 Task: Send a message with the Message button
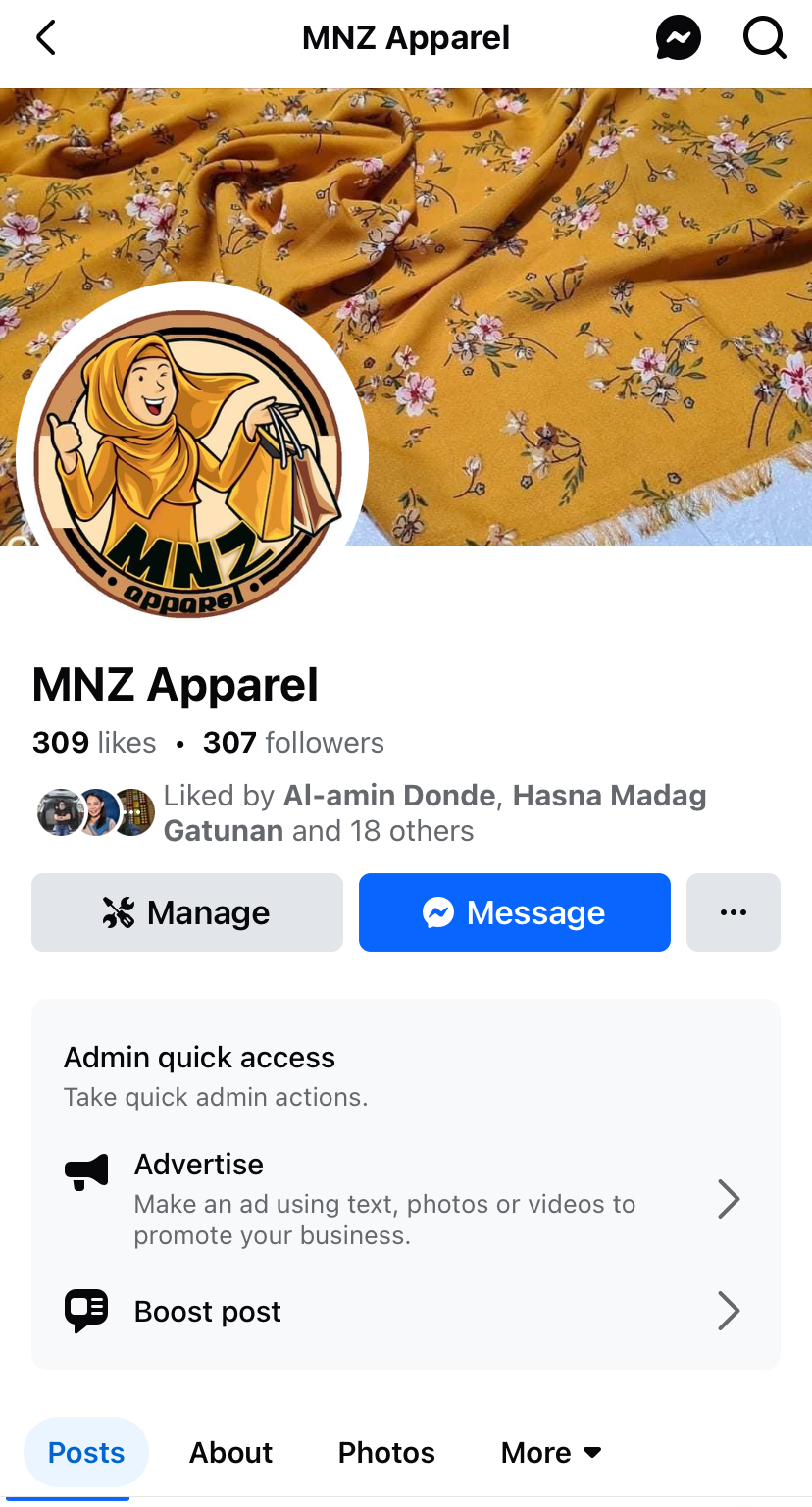coord(514,912)
